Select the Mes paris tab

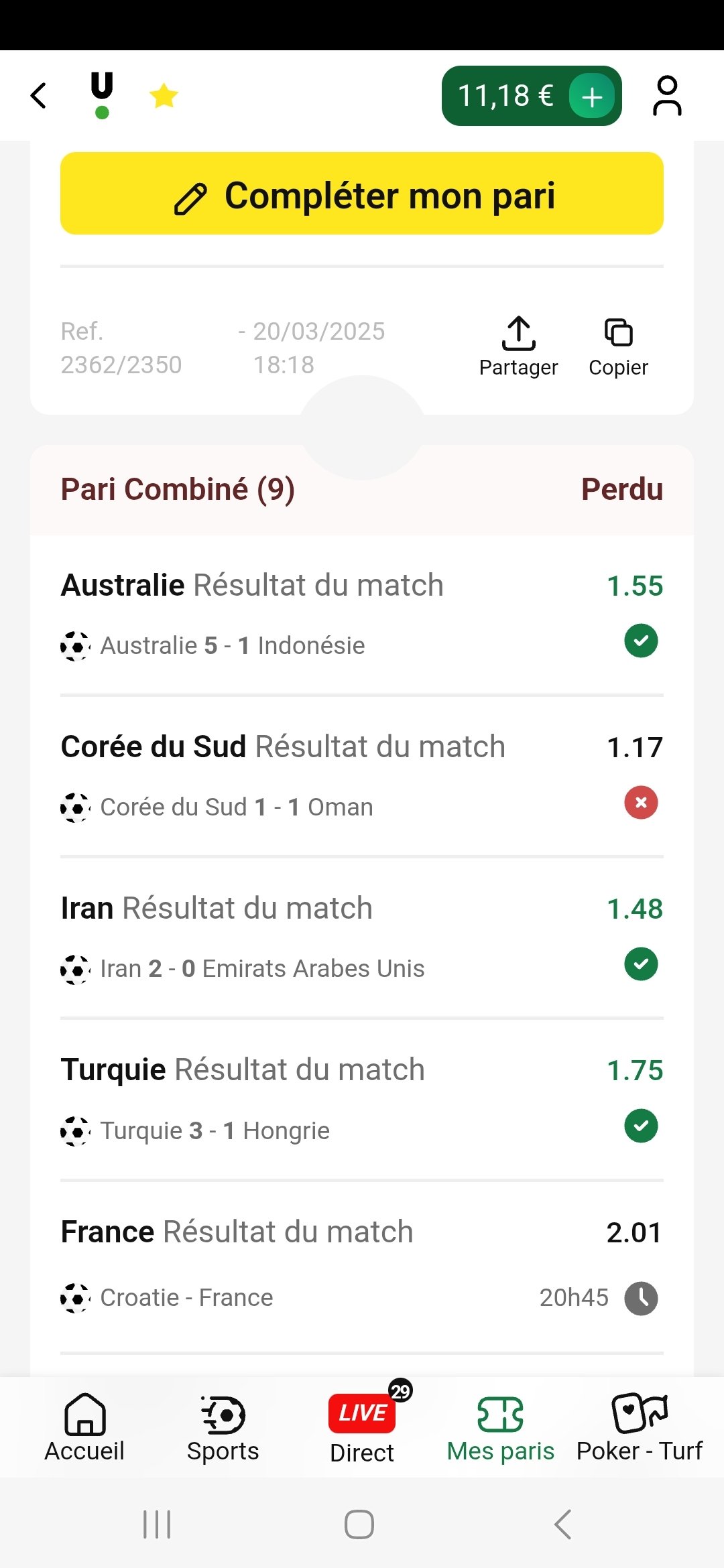point(501,1428)
